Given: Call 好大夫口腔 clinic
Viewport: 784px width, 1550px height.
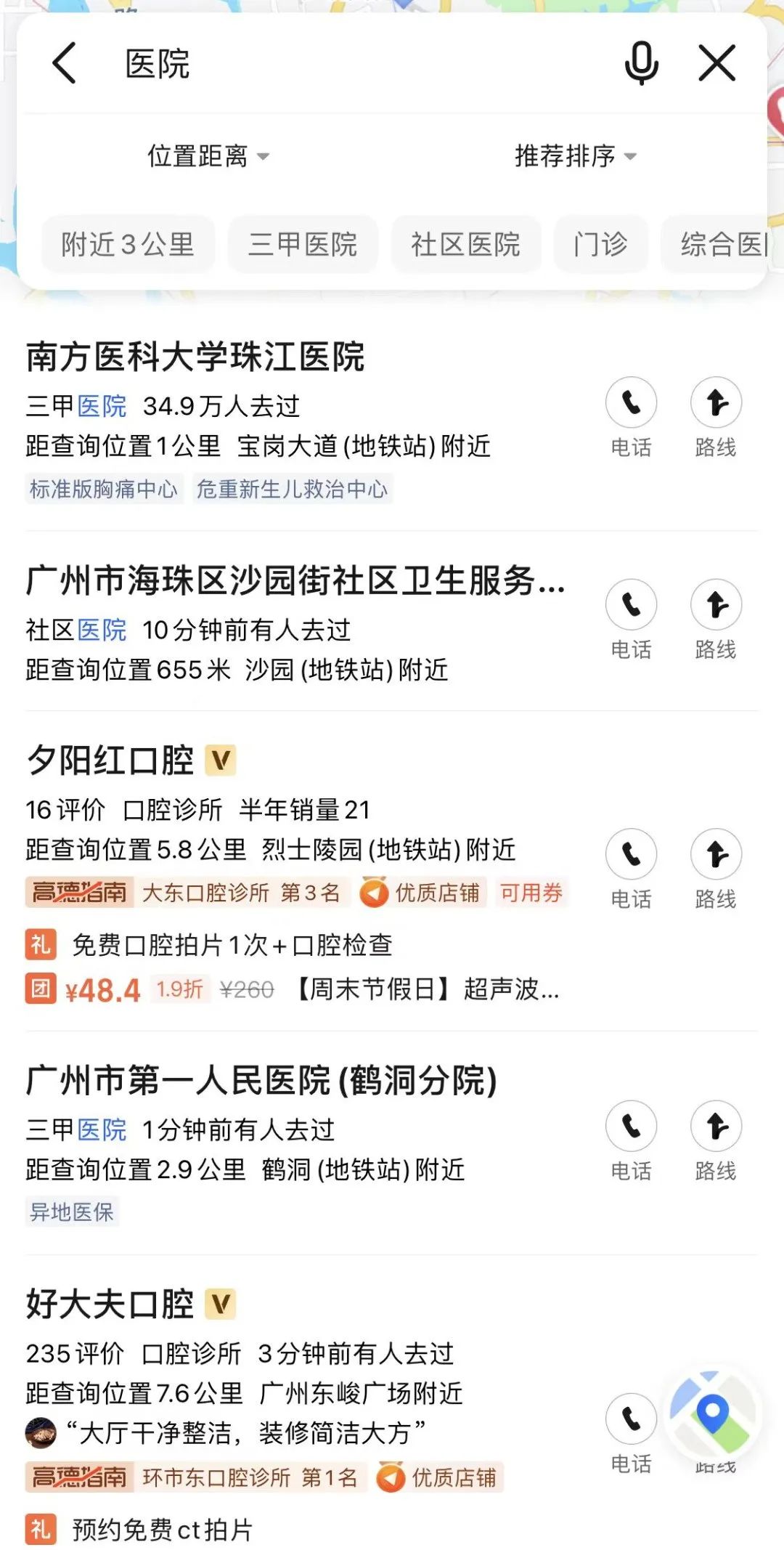Looking at the screenshot, I should [x=631, y=1419].
